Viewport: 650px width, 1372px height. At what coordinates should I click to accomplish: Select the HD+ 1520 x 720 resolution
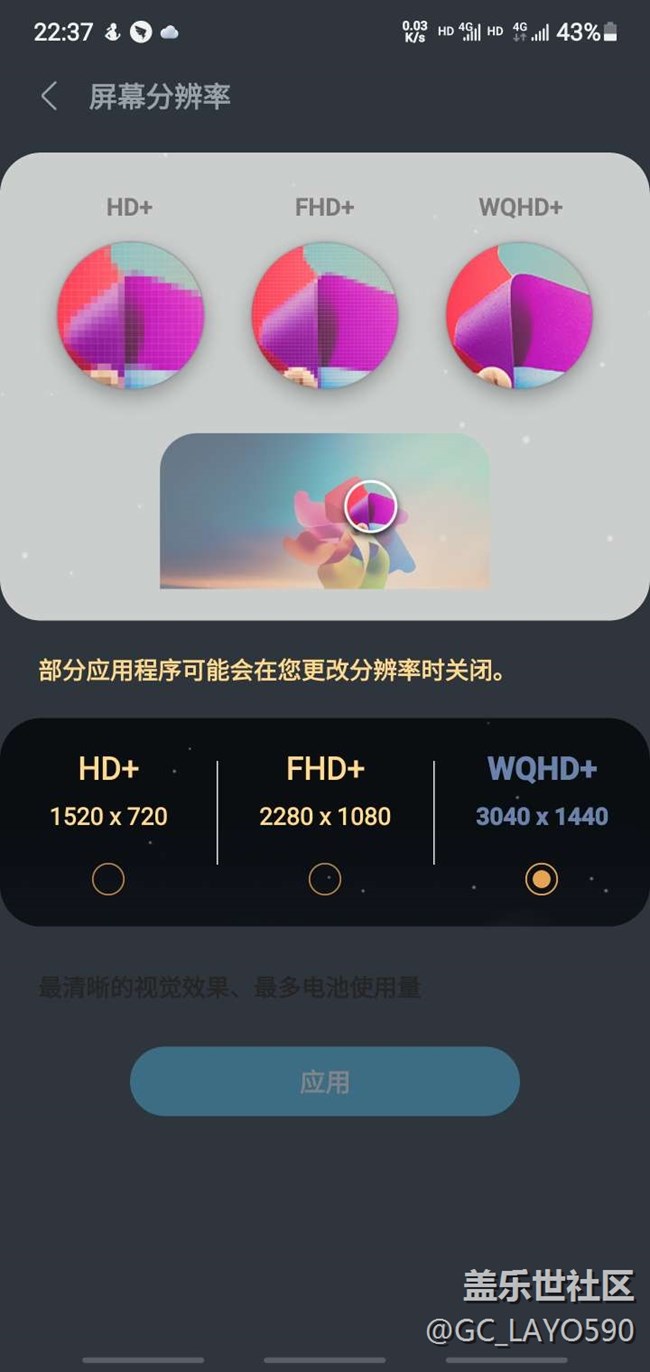click(x=108, y=879)
